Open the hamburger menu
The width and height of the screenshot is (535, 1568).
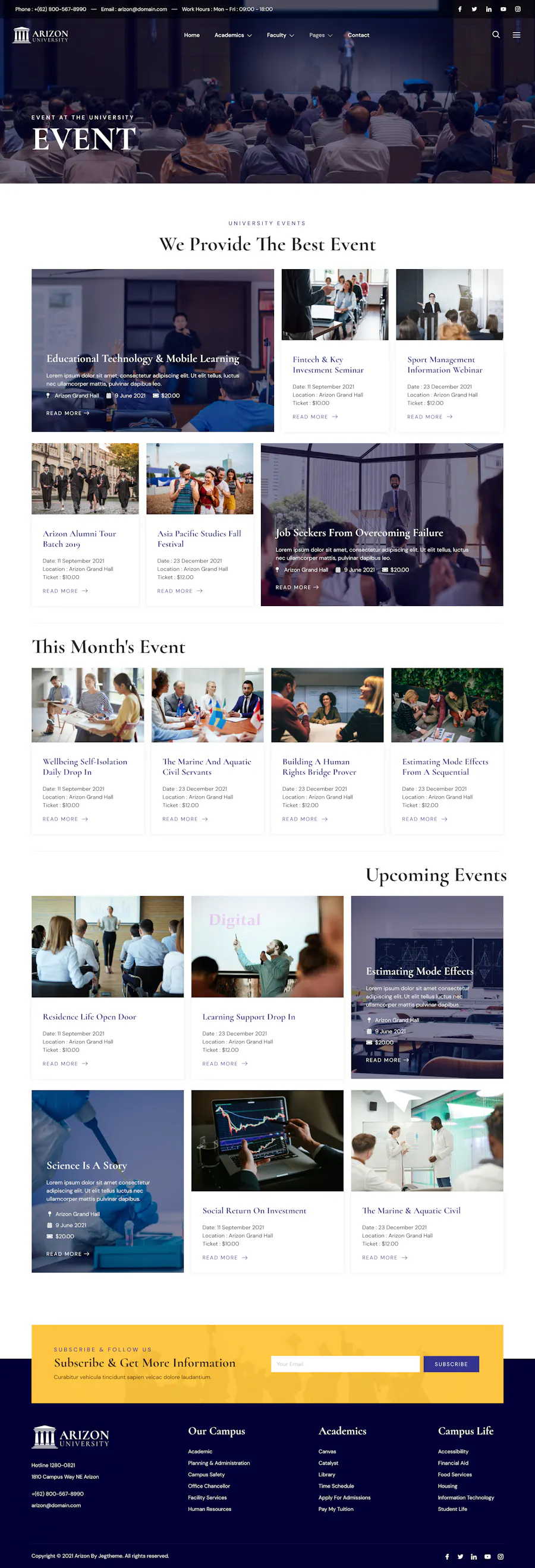click(516, 34)
